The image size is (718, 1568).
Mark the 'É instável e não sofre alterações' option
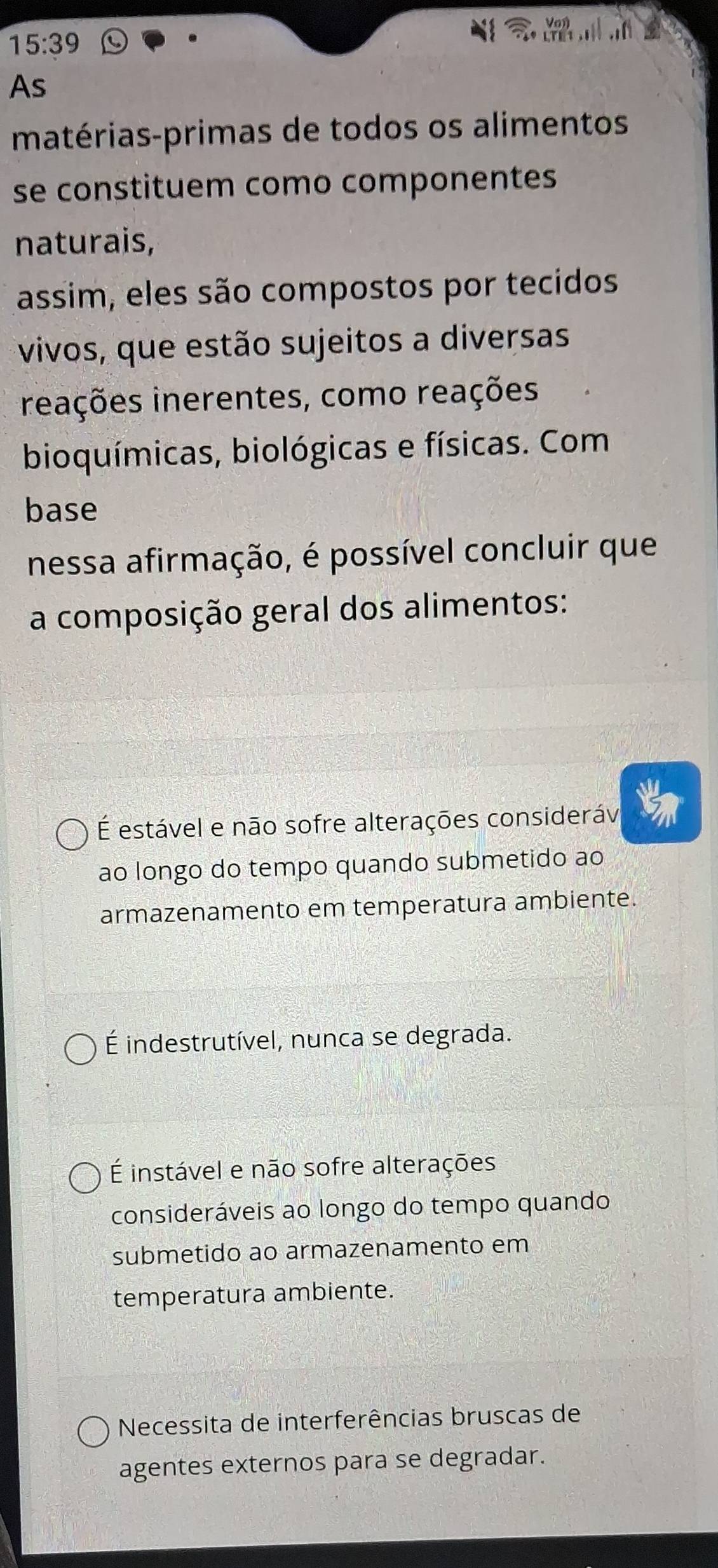(85, 1177)
